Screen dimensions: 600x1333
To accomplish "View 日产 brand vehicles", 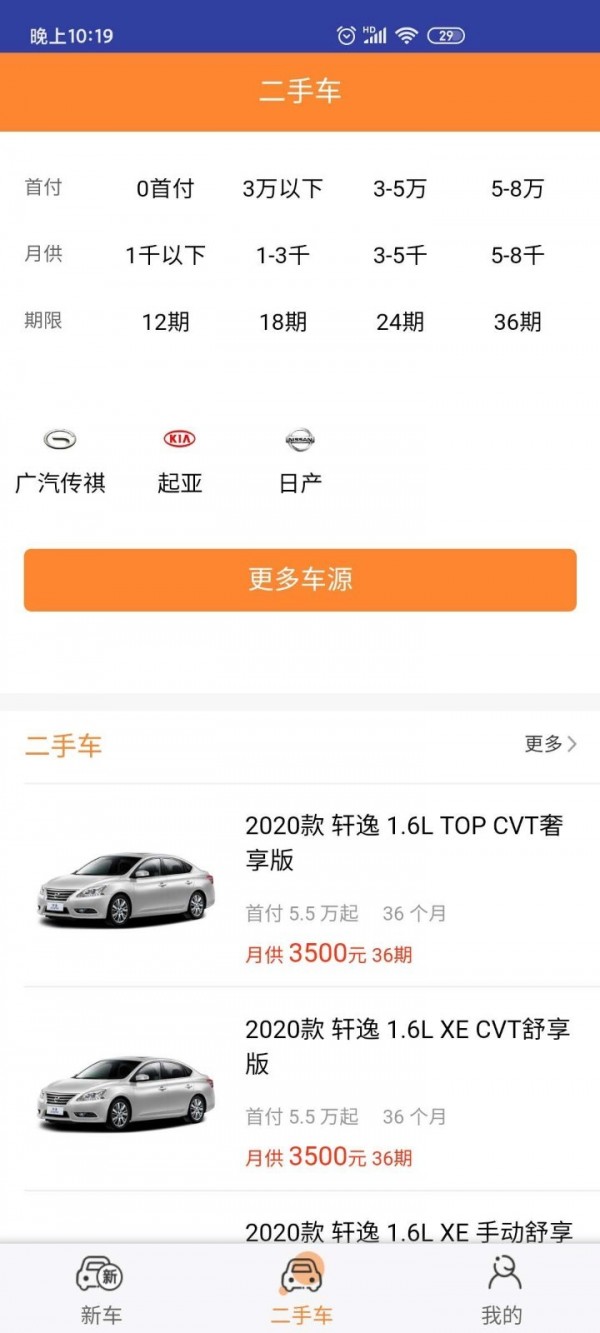I will point(300,462).
